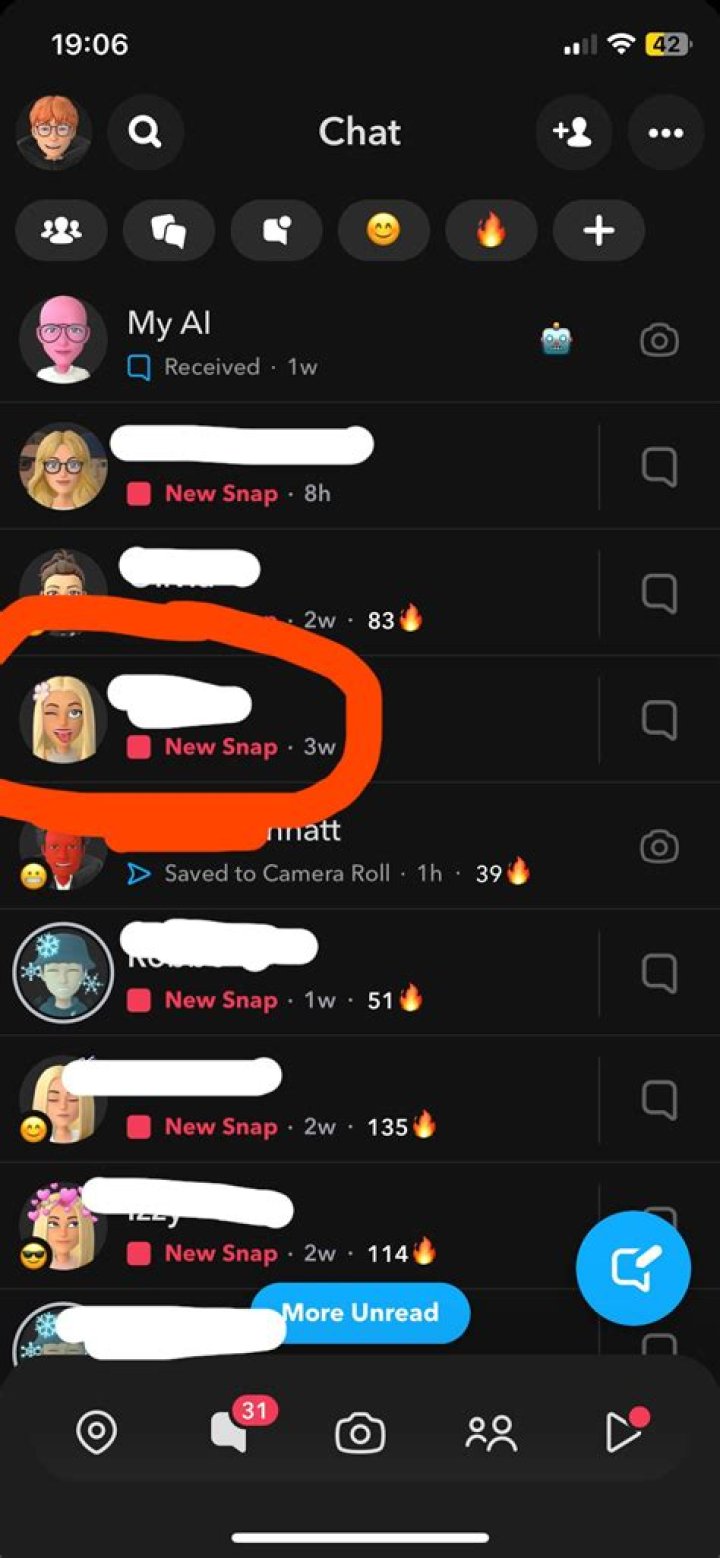Select the groups filter chip

pos(61,231)
